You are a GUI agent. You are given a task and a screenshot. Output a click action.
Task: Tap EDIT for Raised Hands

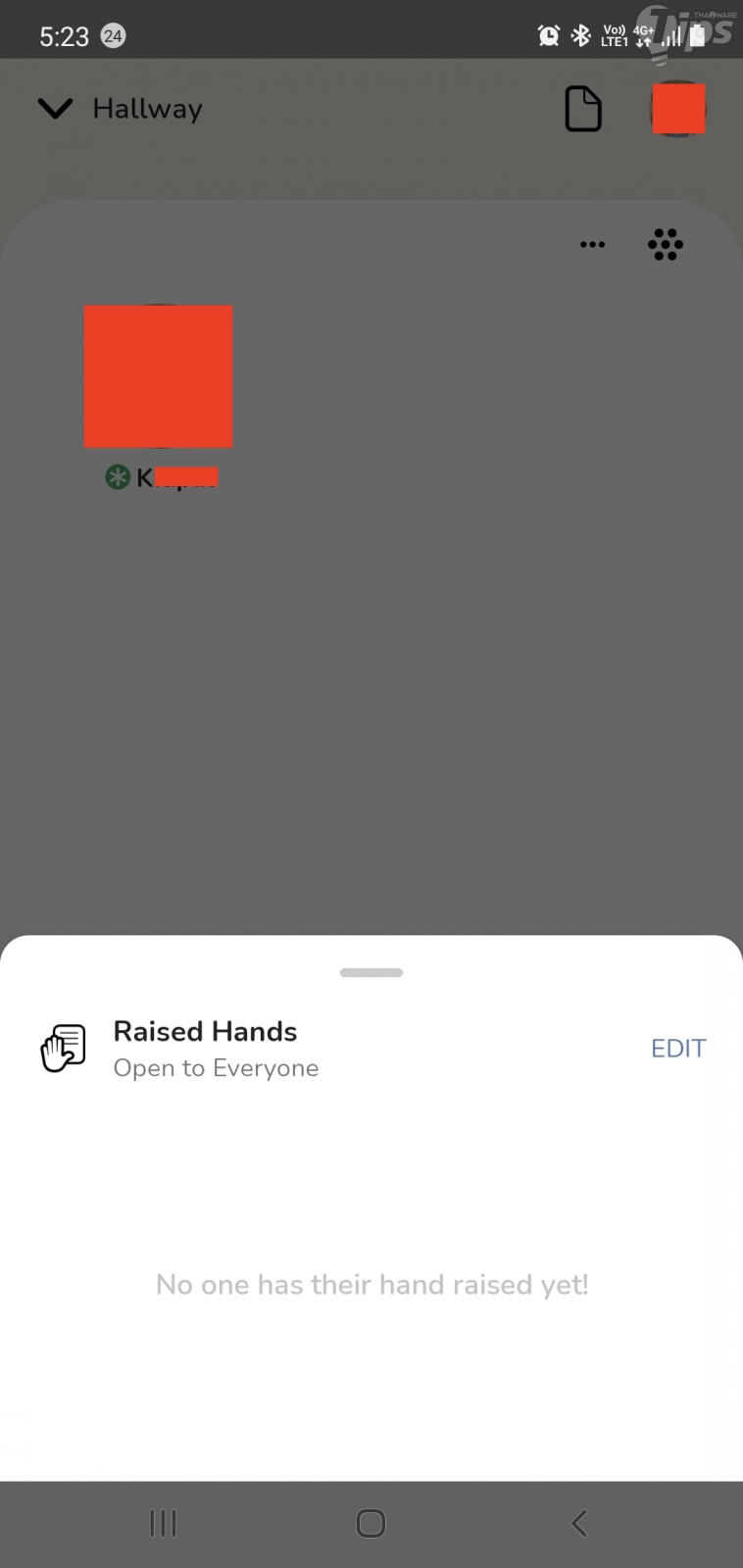click(x=677, y=1048)
